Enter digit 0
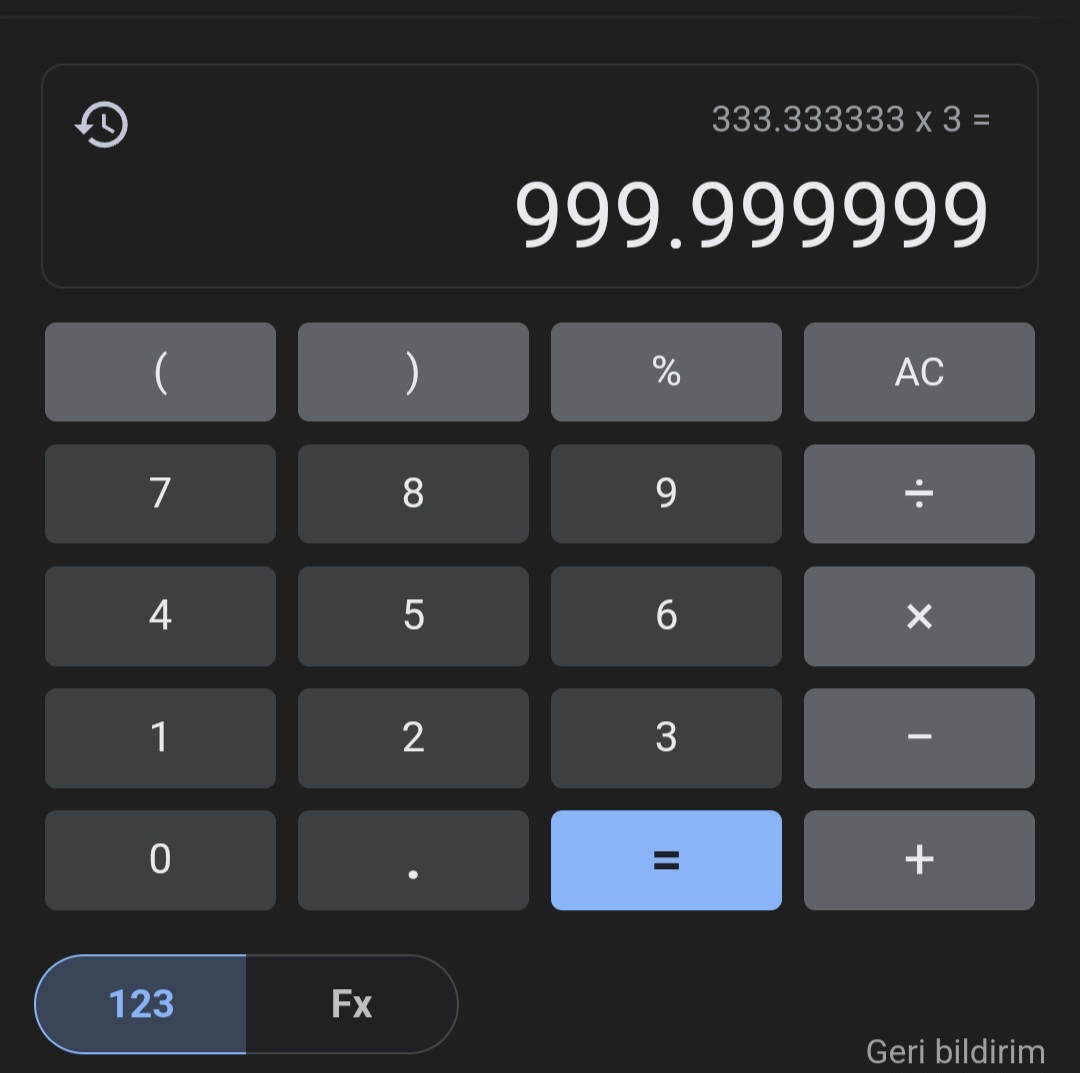Screen dimensions: 1080x1073 click(160, 860)
